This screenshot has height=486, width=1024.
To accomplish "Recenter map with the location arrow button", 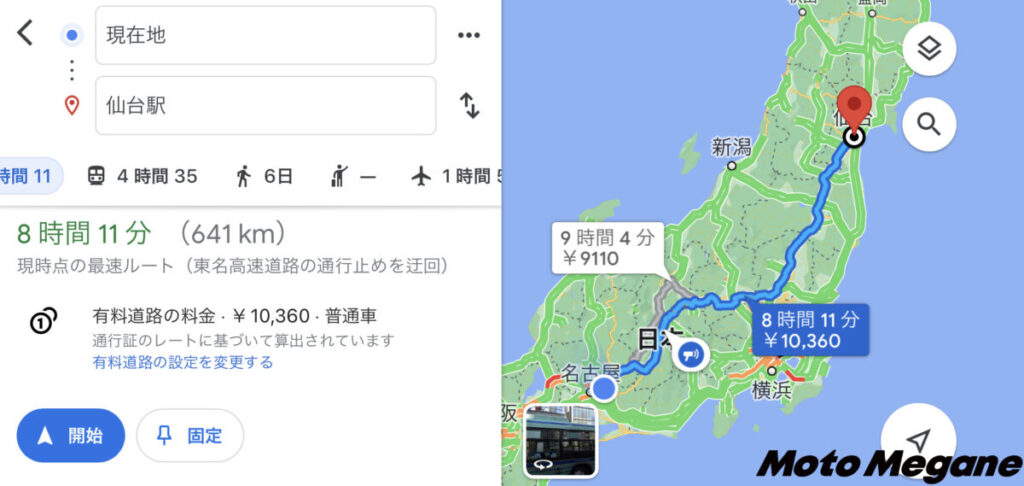I will [x=918, y=441].
